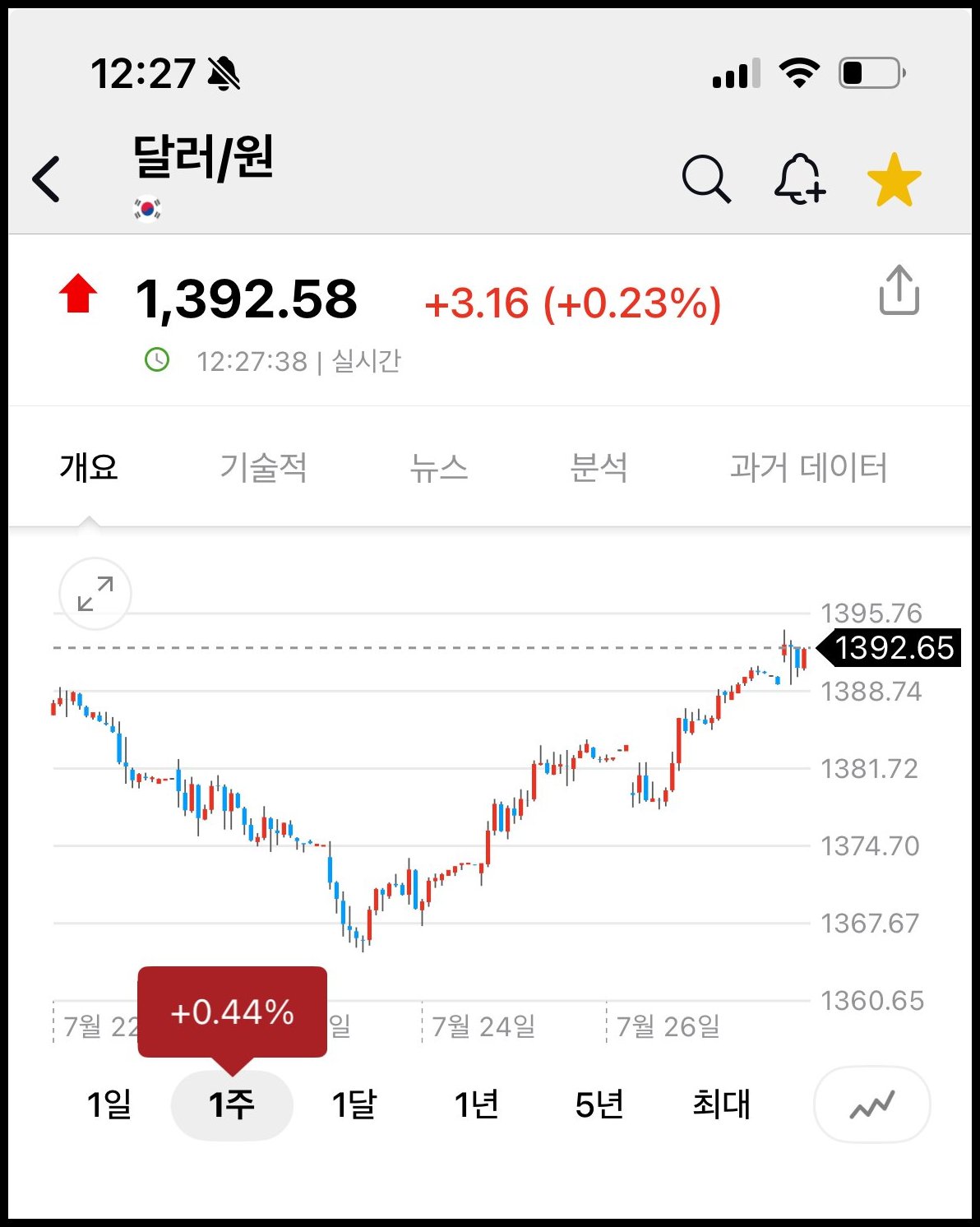
Task: Change chart range to 1달
Action: click(x=354, y=1104)
